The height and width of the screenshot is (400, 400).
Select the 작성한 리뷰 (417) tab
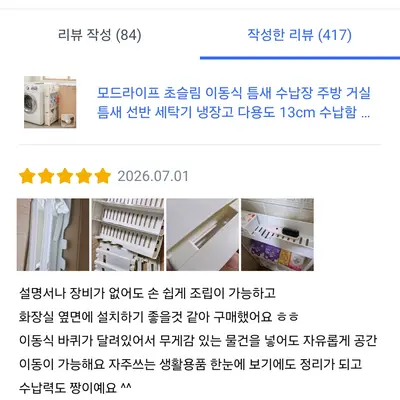(299, 35)
